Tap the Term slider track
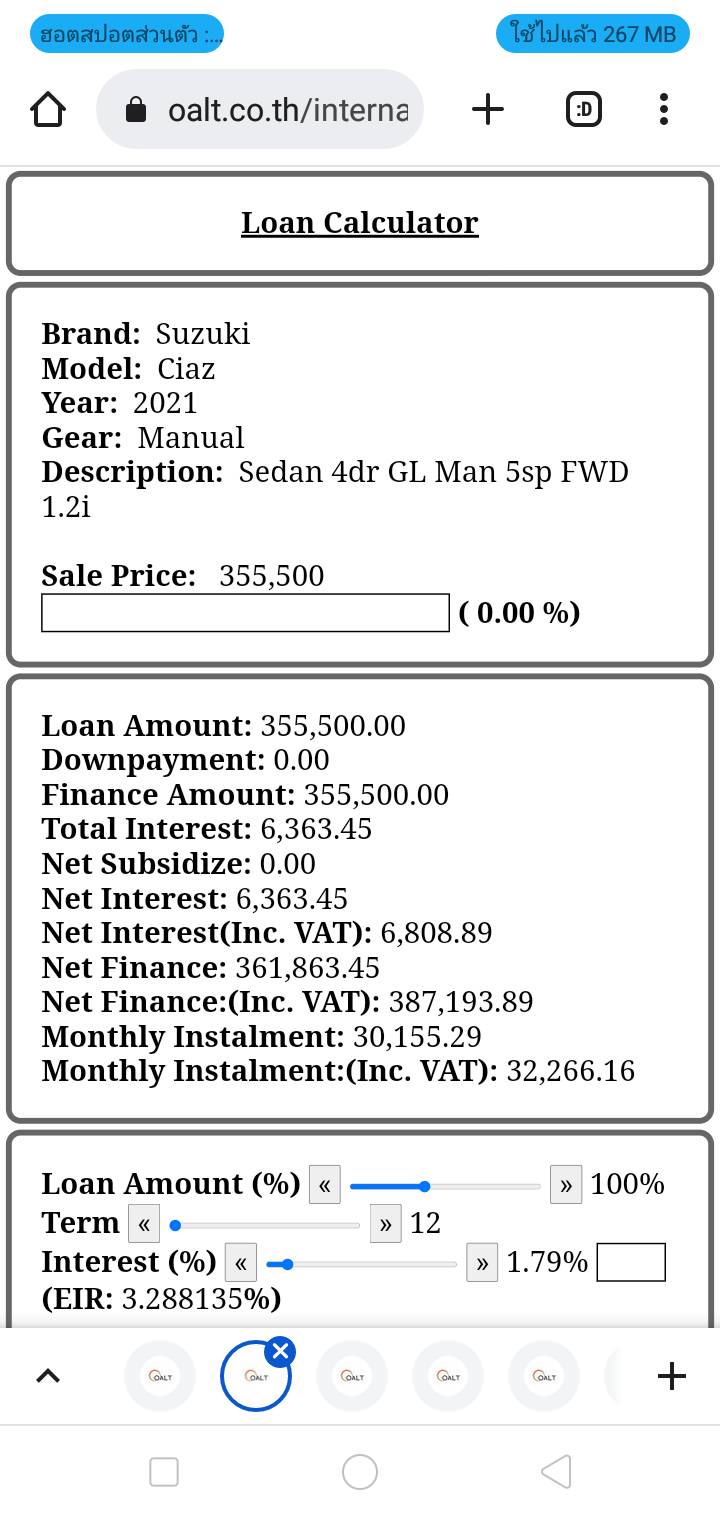The width and height of the screenshot is (720, 1520). pos(265,1225)
